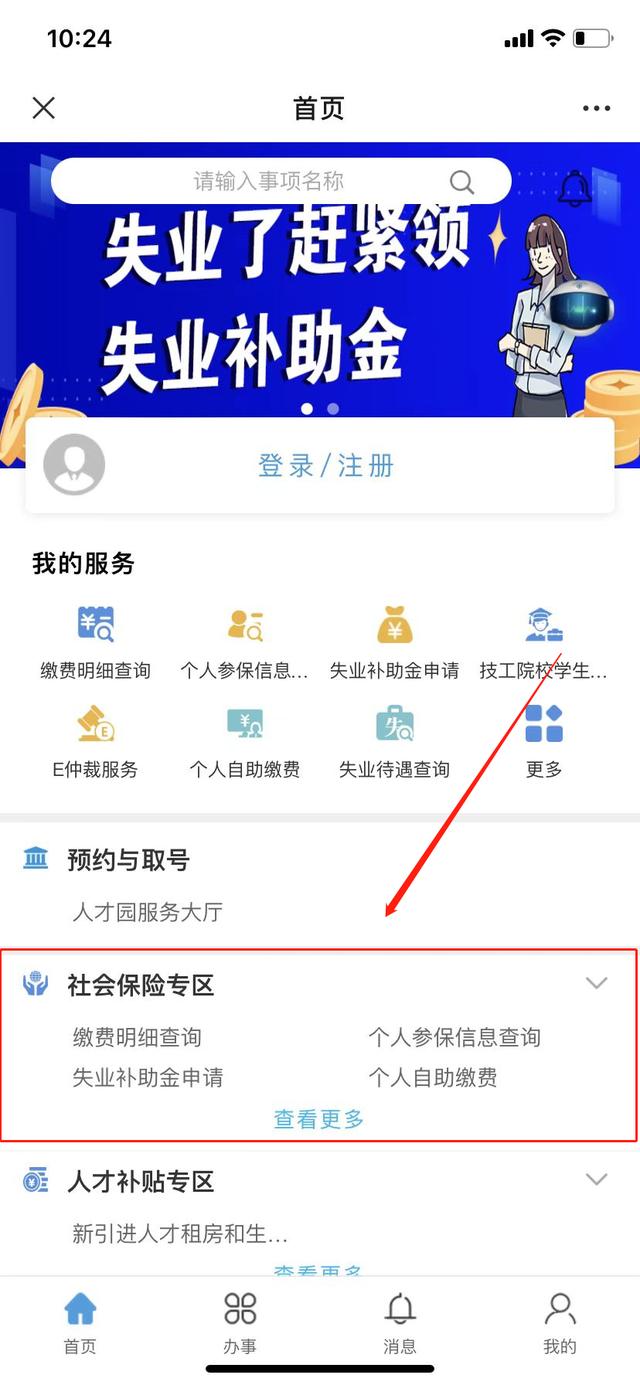Screen dimensions: 640x1385
Task: Open E仲裁服务
Action: click(x=96, y=740)
